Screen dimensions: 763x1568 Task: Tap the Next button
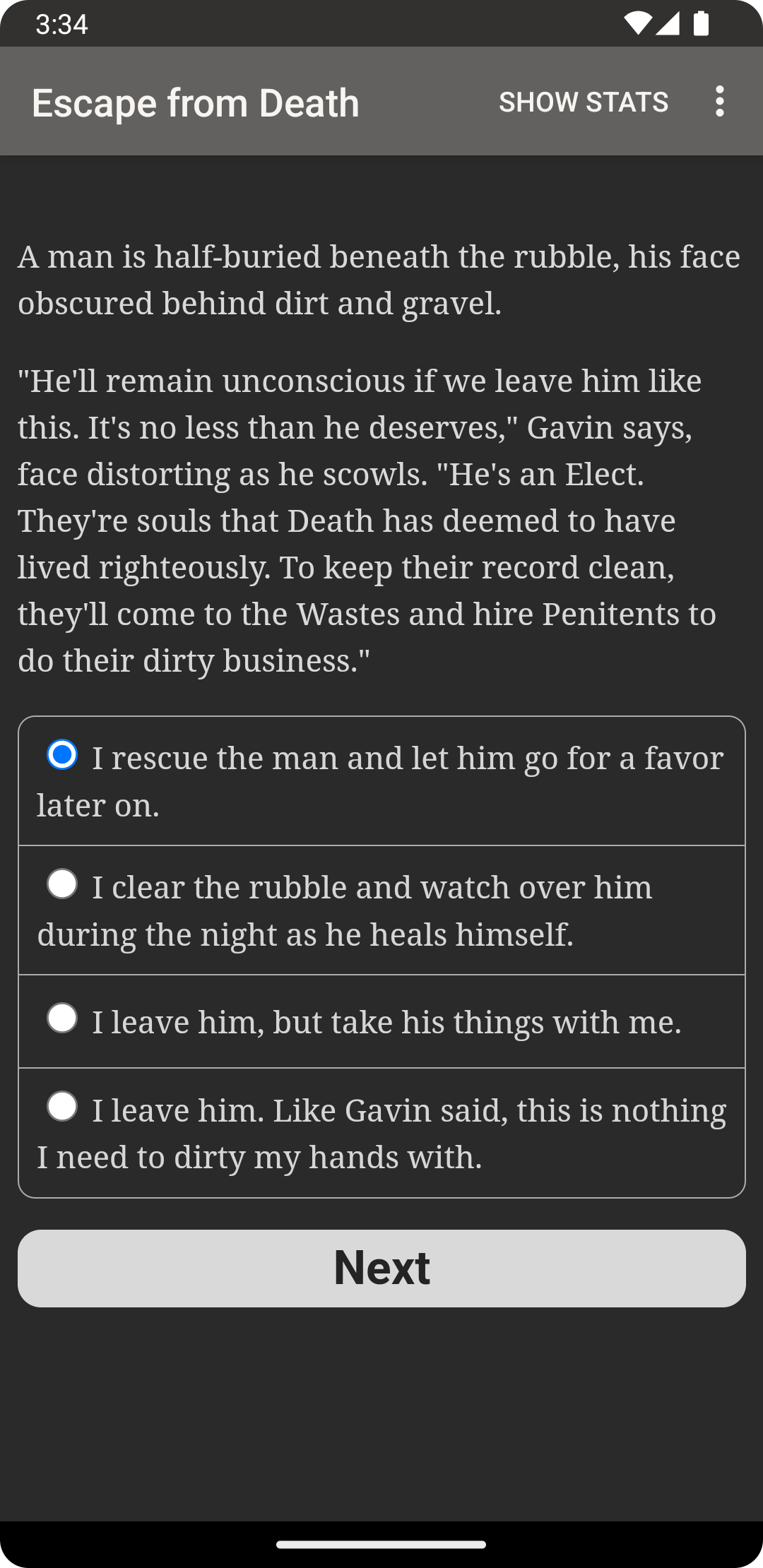(381, 1269)
